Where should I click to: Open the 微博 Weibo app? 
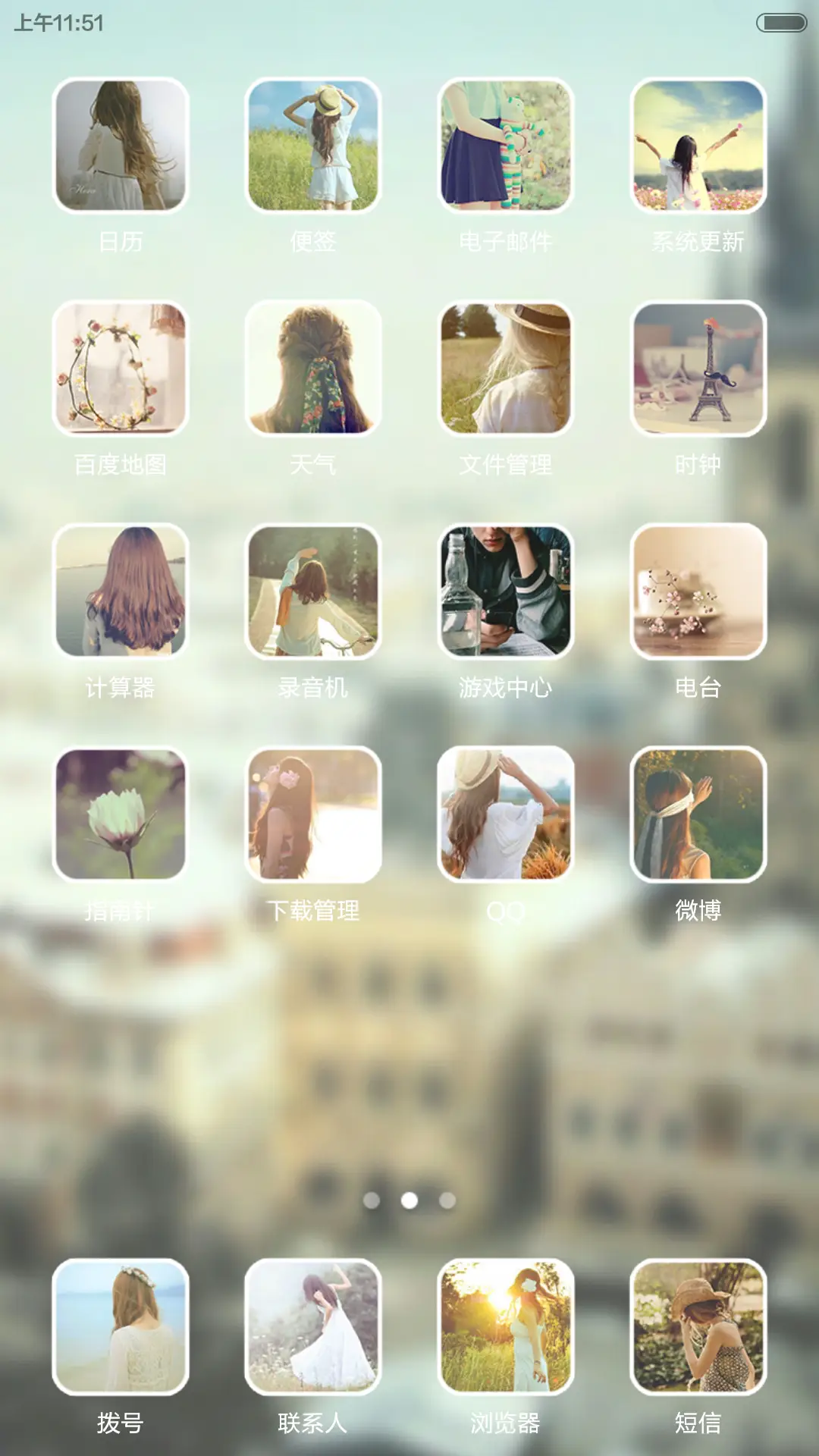tap(698, 814)
